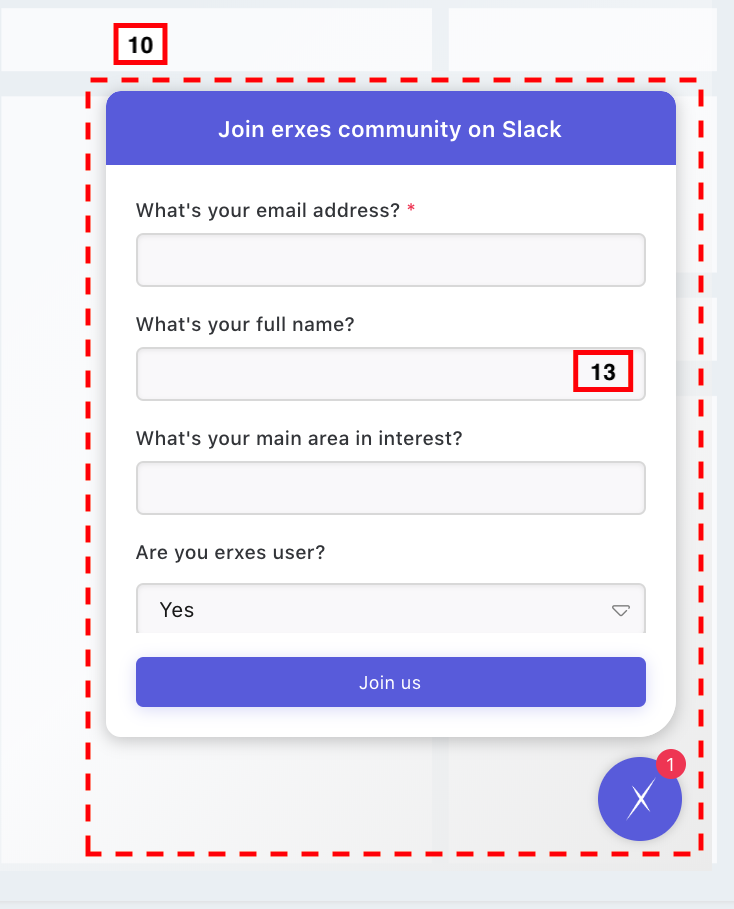The height and width of the screenshot is (909, 734).
Task: Toggle the erxes messenger launcher bubble
Action: coord(639,798)
